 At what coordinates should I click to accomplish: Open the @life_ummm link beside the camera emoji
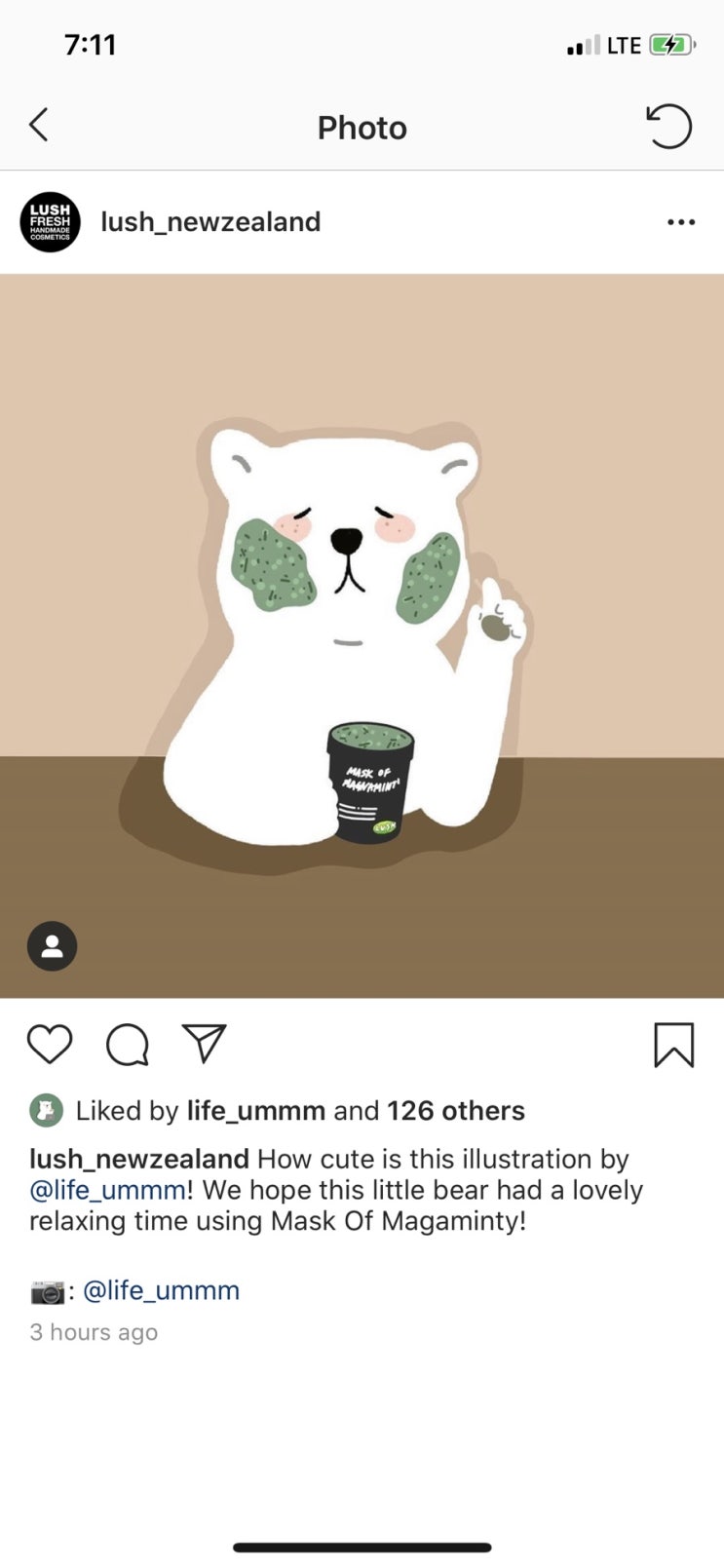point(161,1290)
